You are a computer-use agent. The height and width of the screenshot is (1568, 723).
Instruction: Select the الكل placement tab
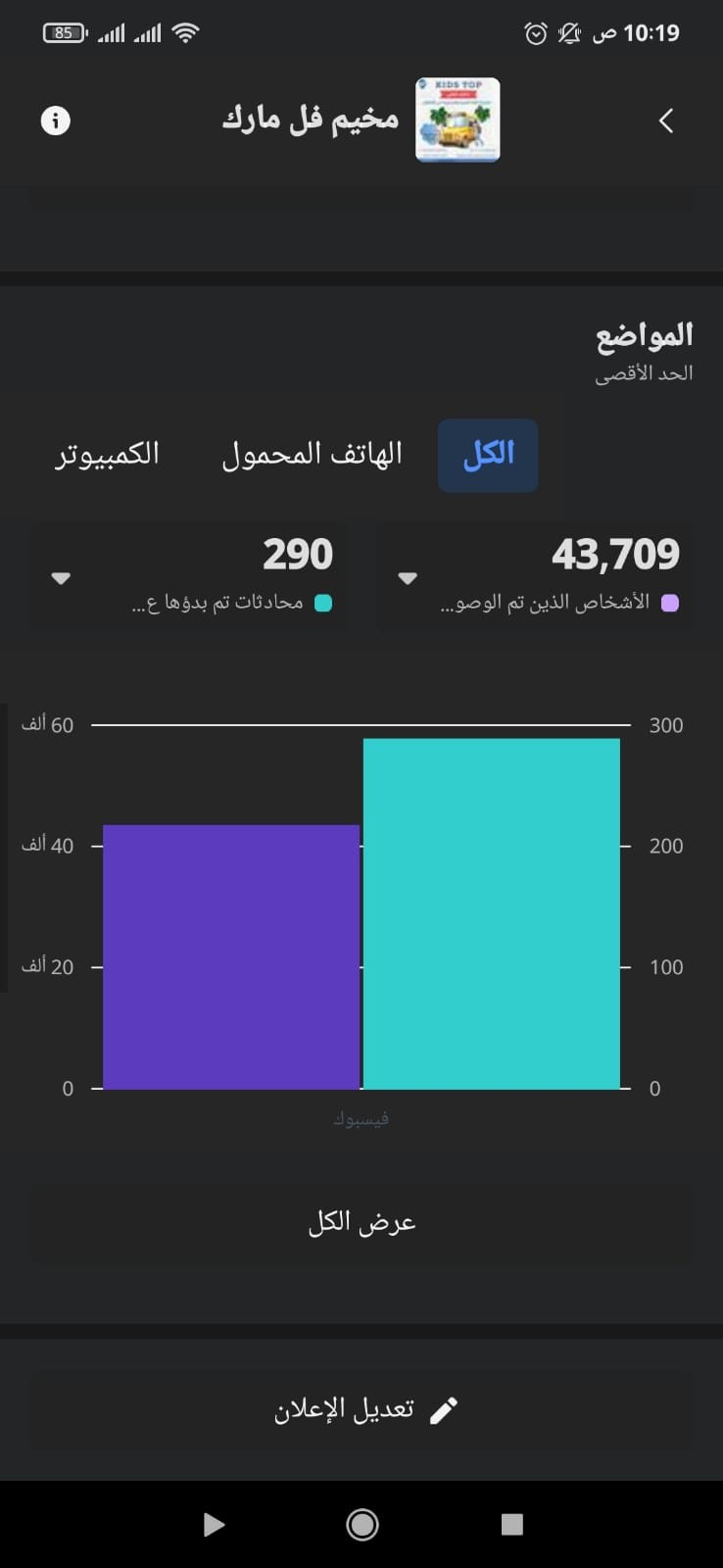pyautogui.click(x=488, y=455)
